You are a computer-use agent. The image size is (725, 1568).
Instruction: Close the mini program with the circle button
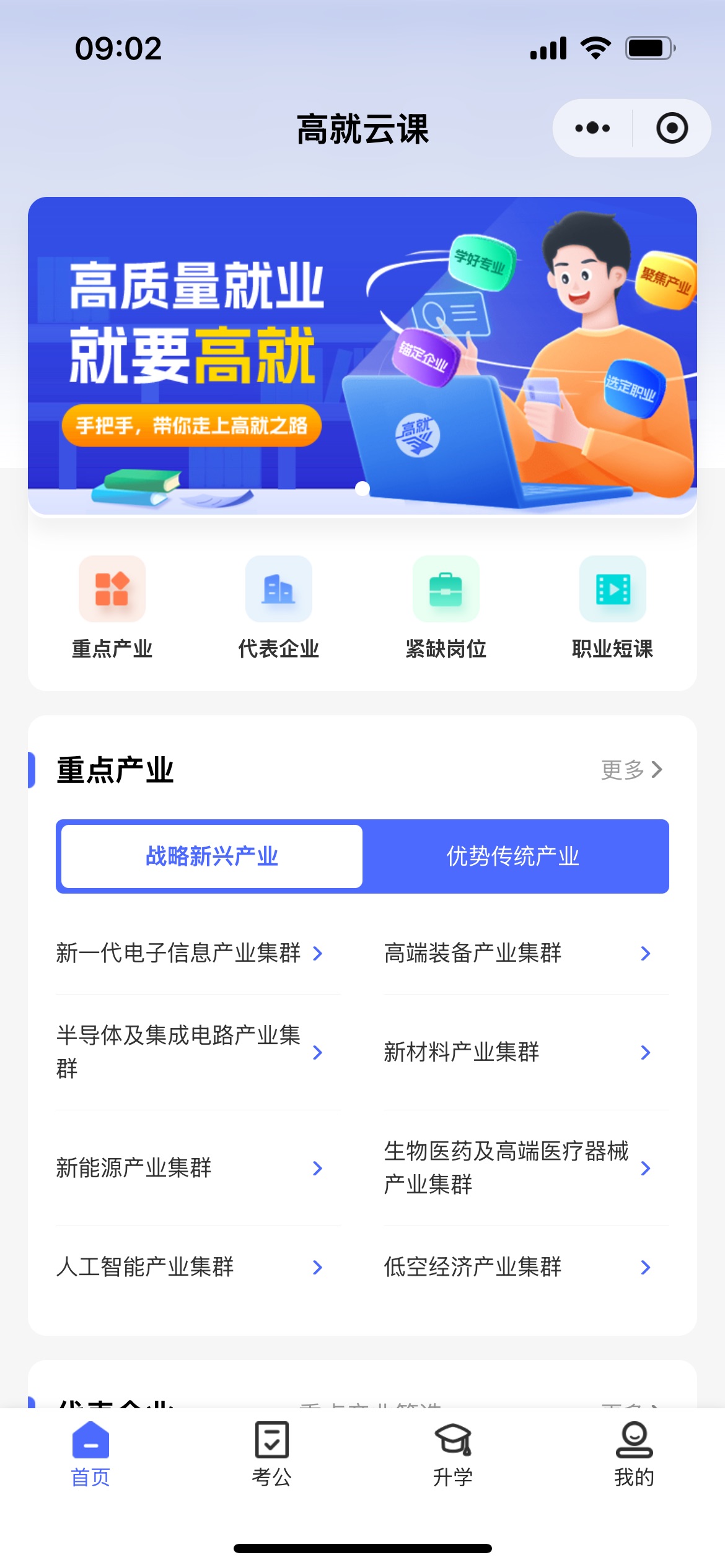point(672,128)
